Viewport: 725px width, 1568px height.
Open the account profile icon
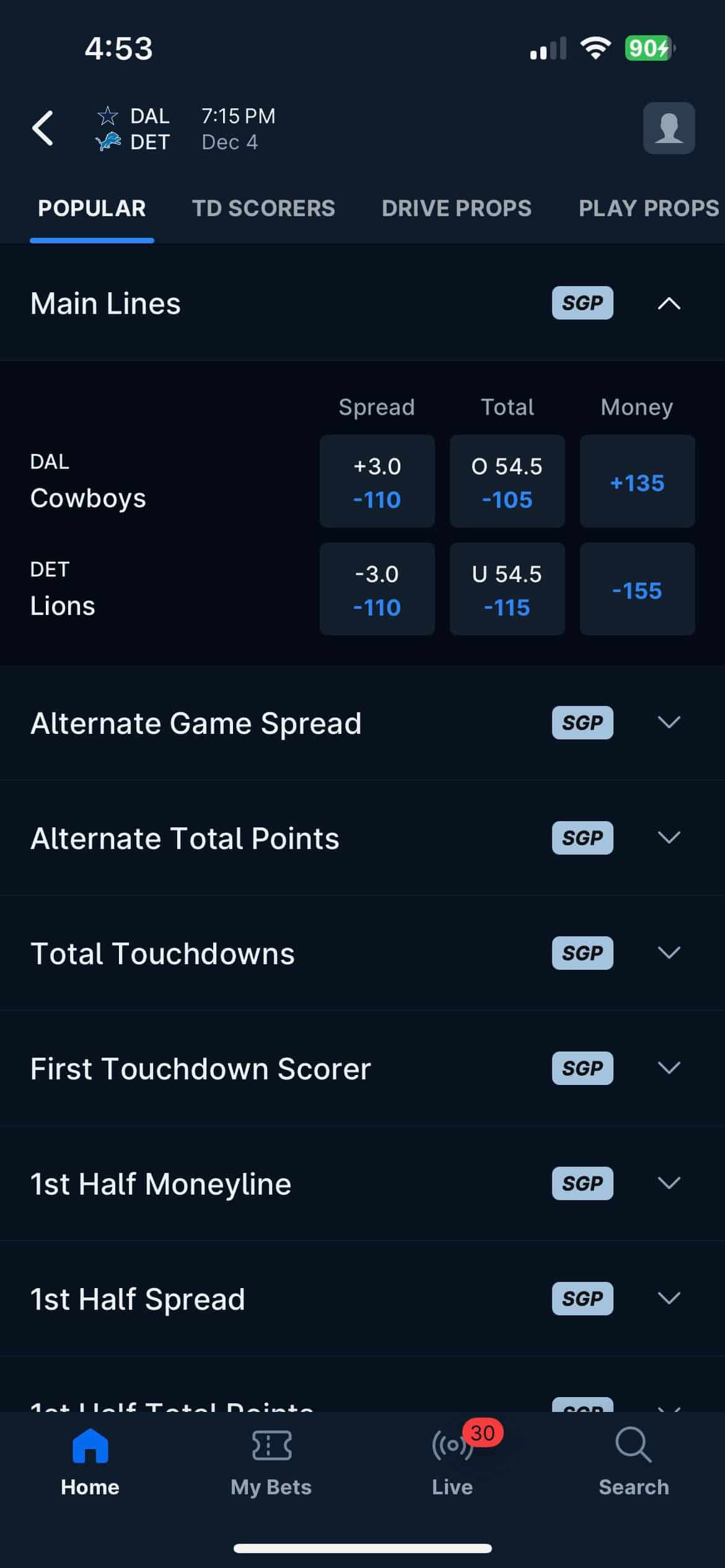pos(669,128)
